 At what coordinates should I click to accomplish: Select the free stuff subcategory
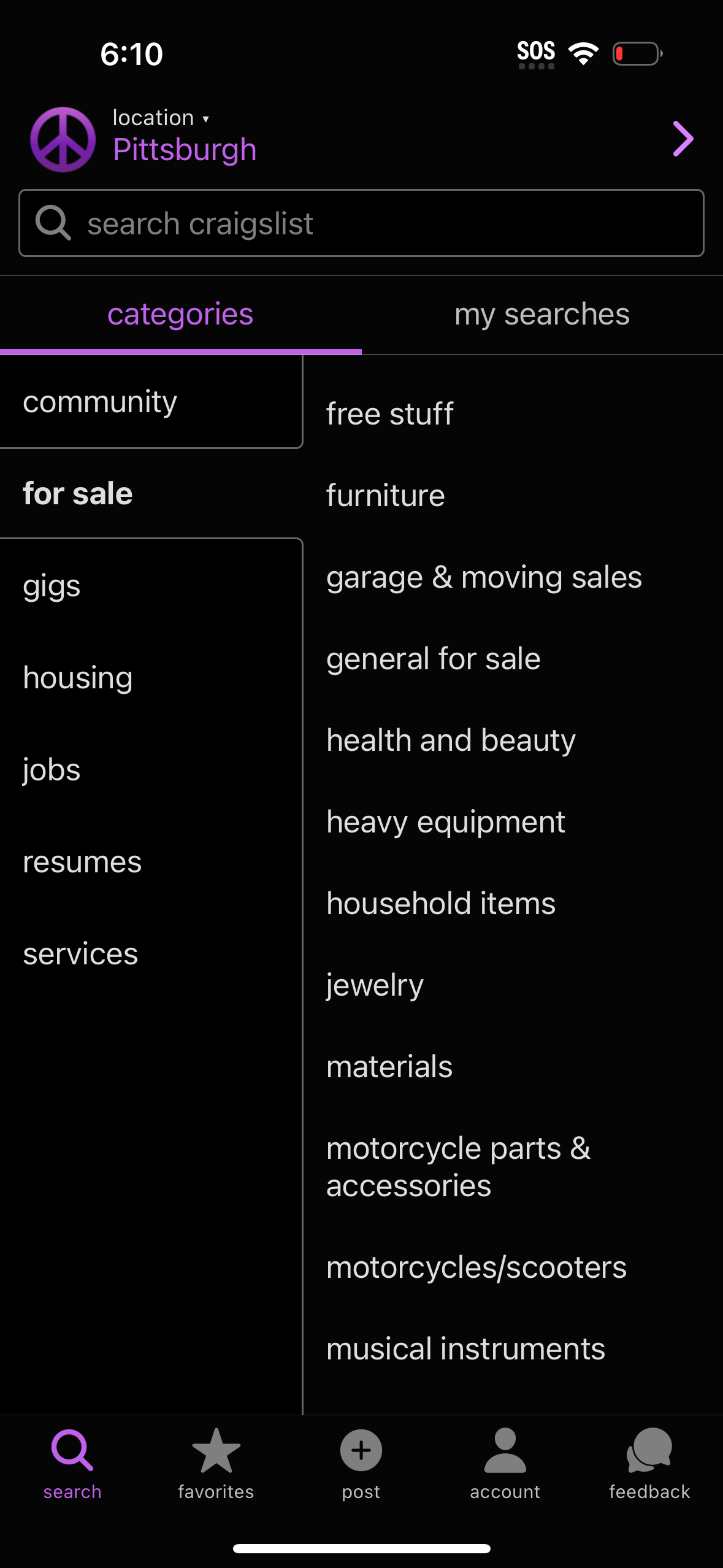pyautogui.click(x=389, y=413)
